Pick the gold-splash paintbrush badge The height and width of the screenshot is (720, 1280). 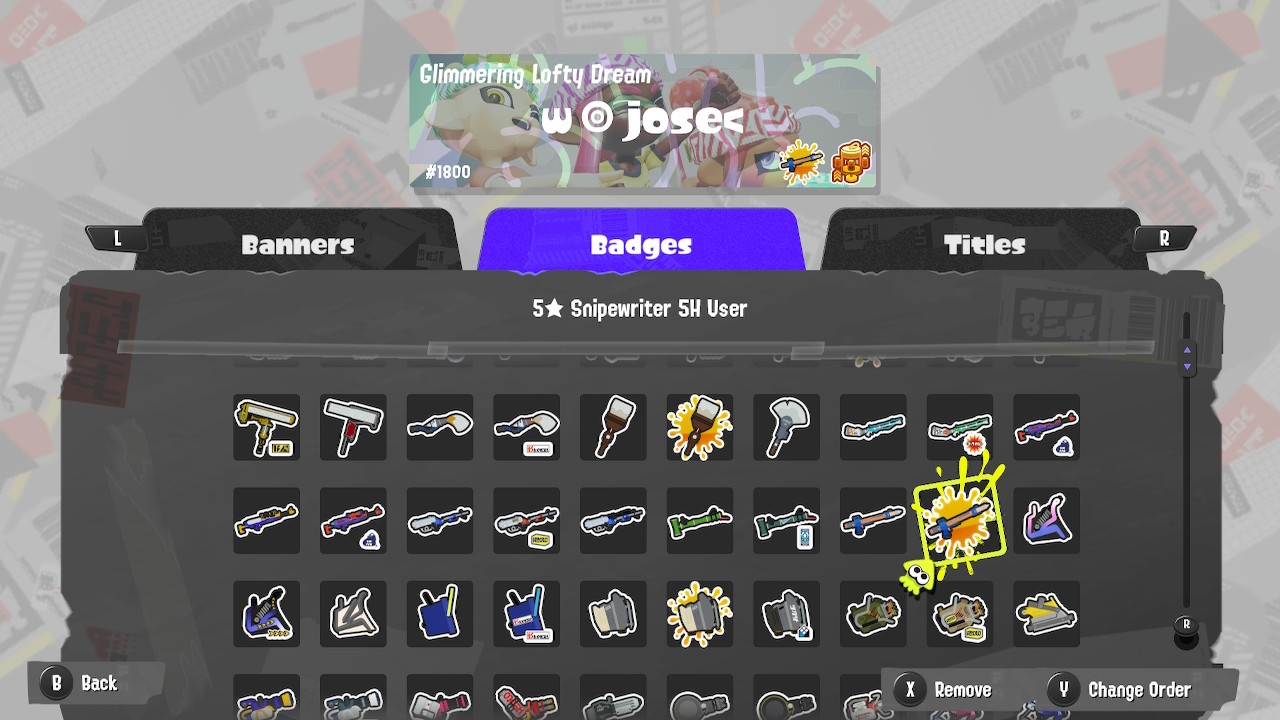699,427
